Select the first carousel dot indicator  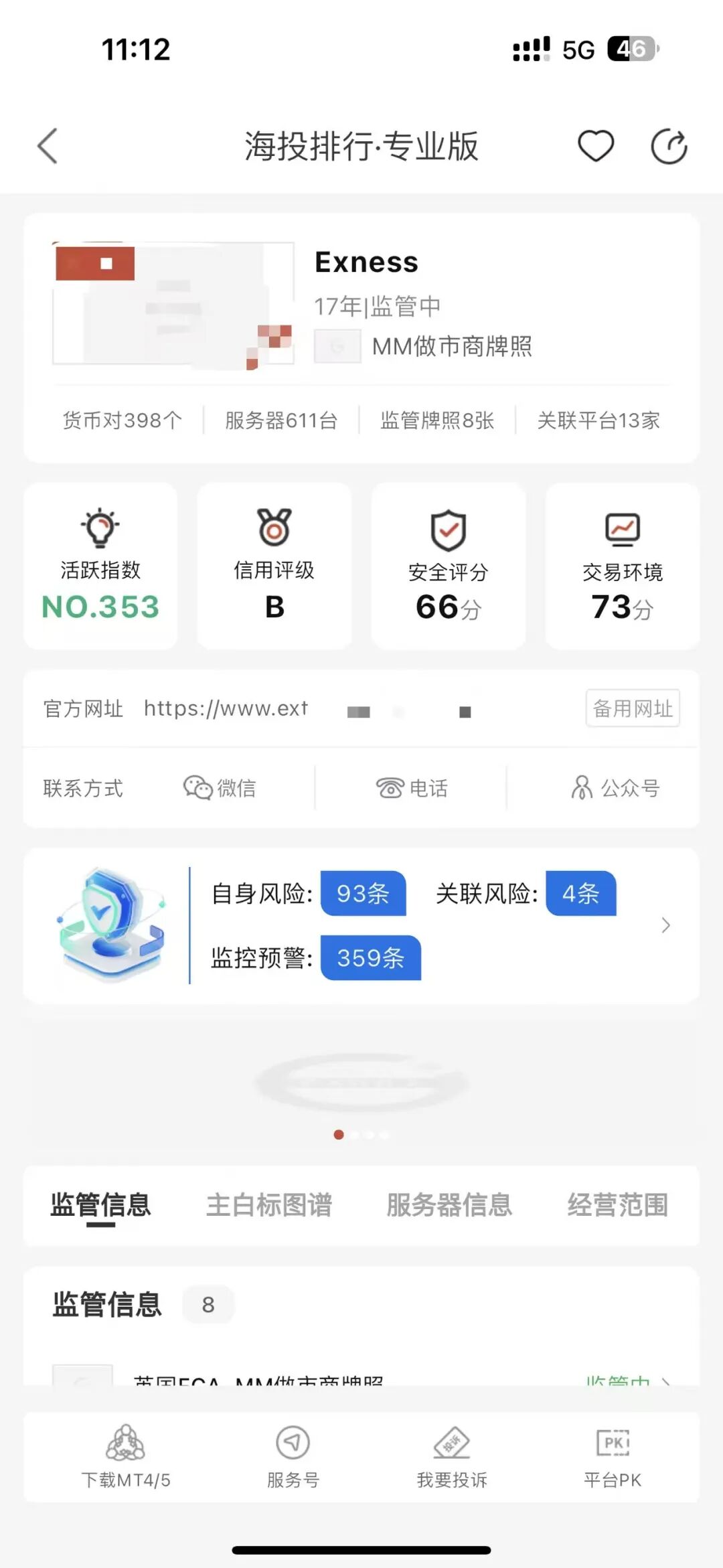(x=339, y=1135)
